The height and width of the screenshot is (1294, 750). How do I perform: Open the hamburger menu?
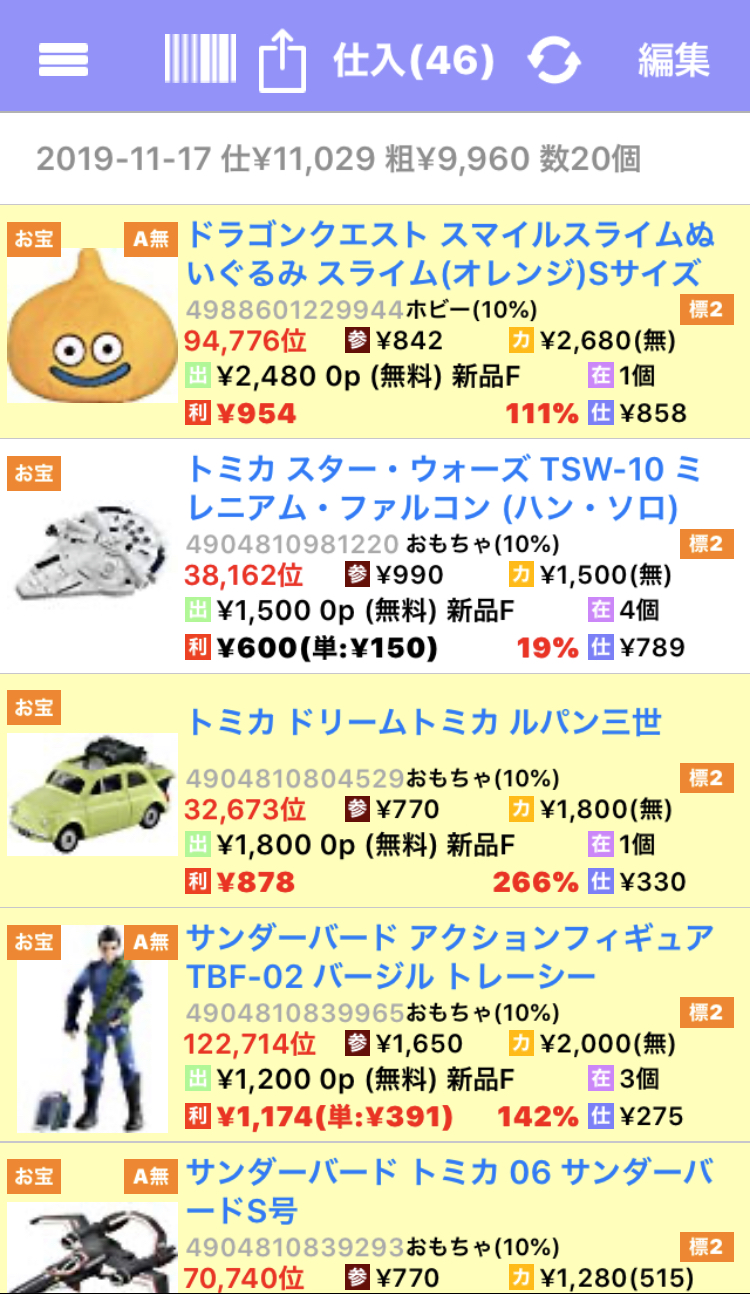point(64,61)
